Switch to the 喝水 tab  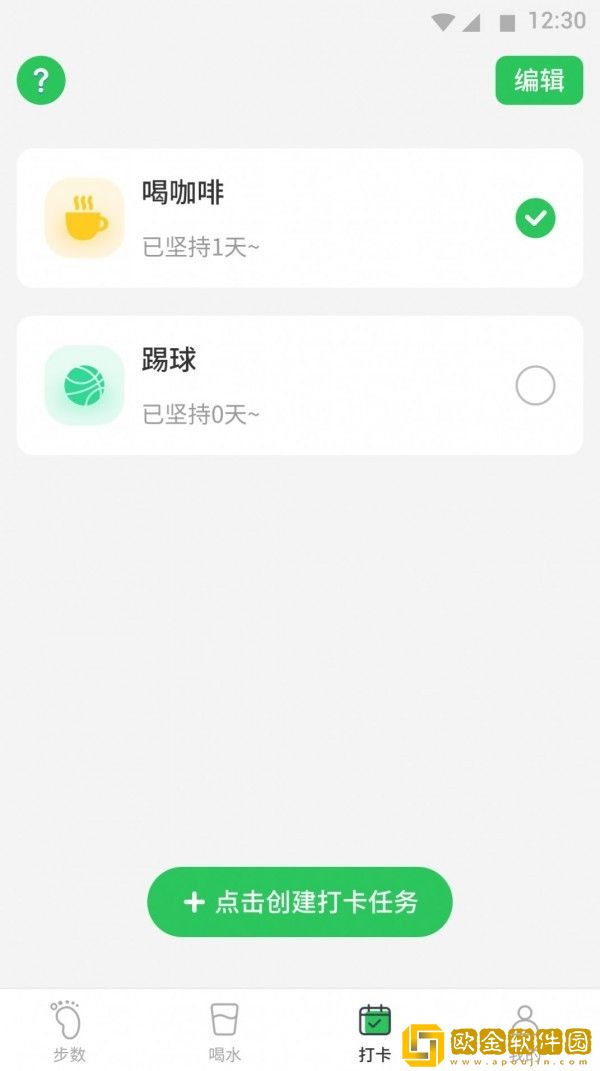click(x=224, y=1032)
